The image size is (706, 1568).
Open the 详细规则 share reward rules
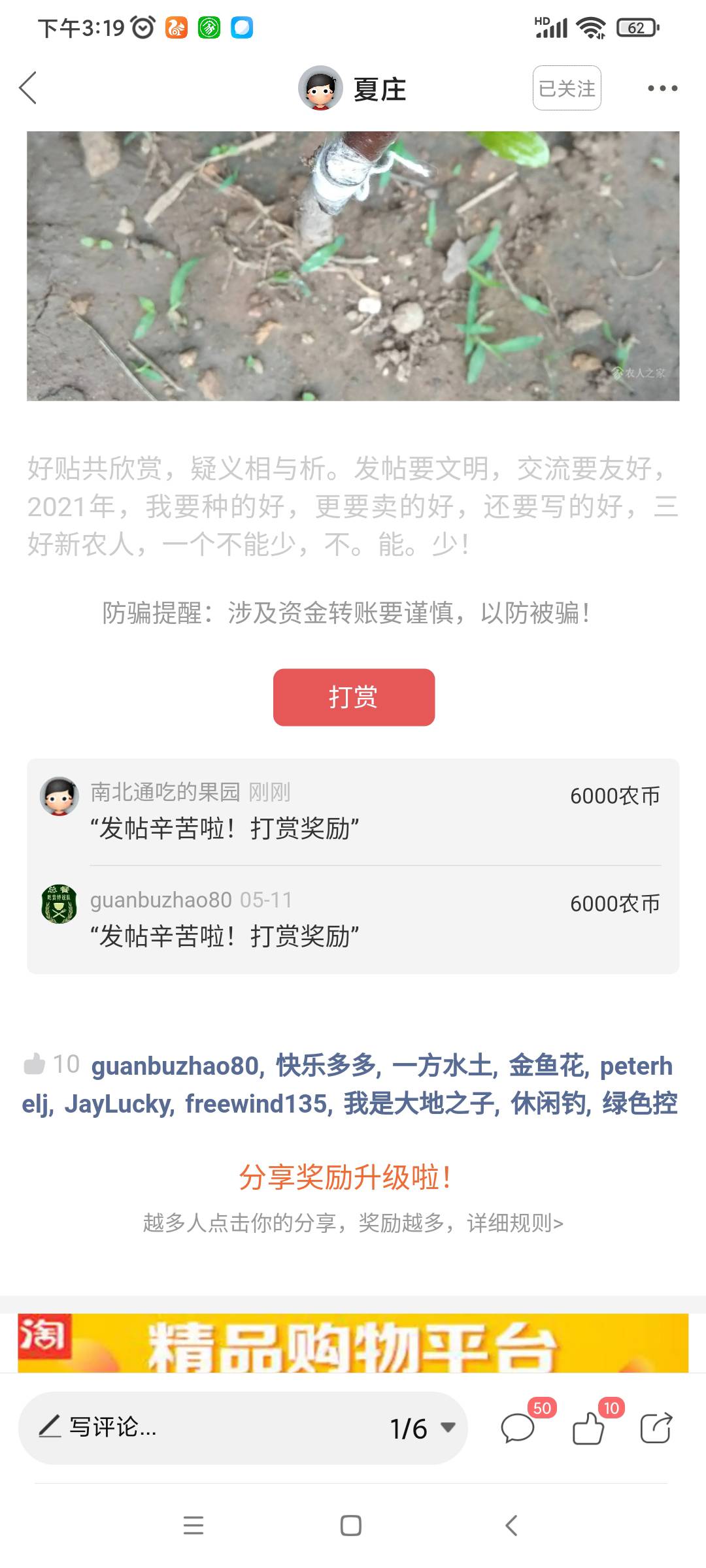(514, 1222)
